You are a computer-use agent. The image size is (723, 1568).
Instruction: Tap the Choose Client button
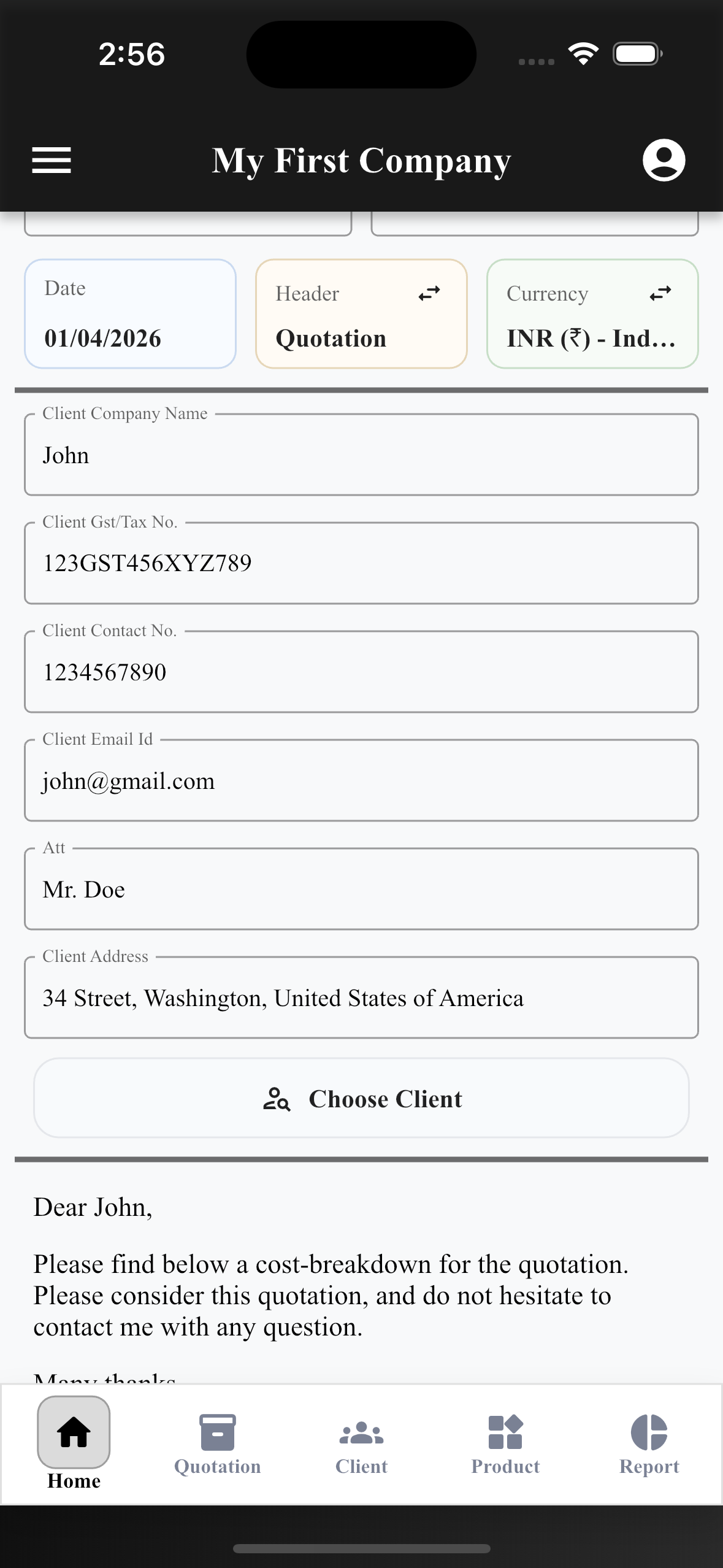click(x=361, y=1098)
